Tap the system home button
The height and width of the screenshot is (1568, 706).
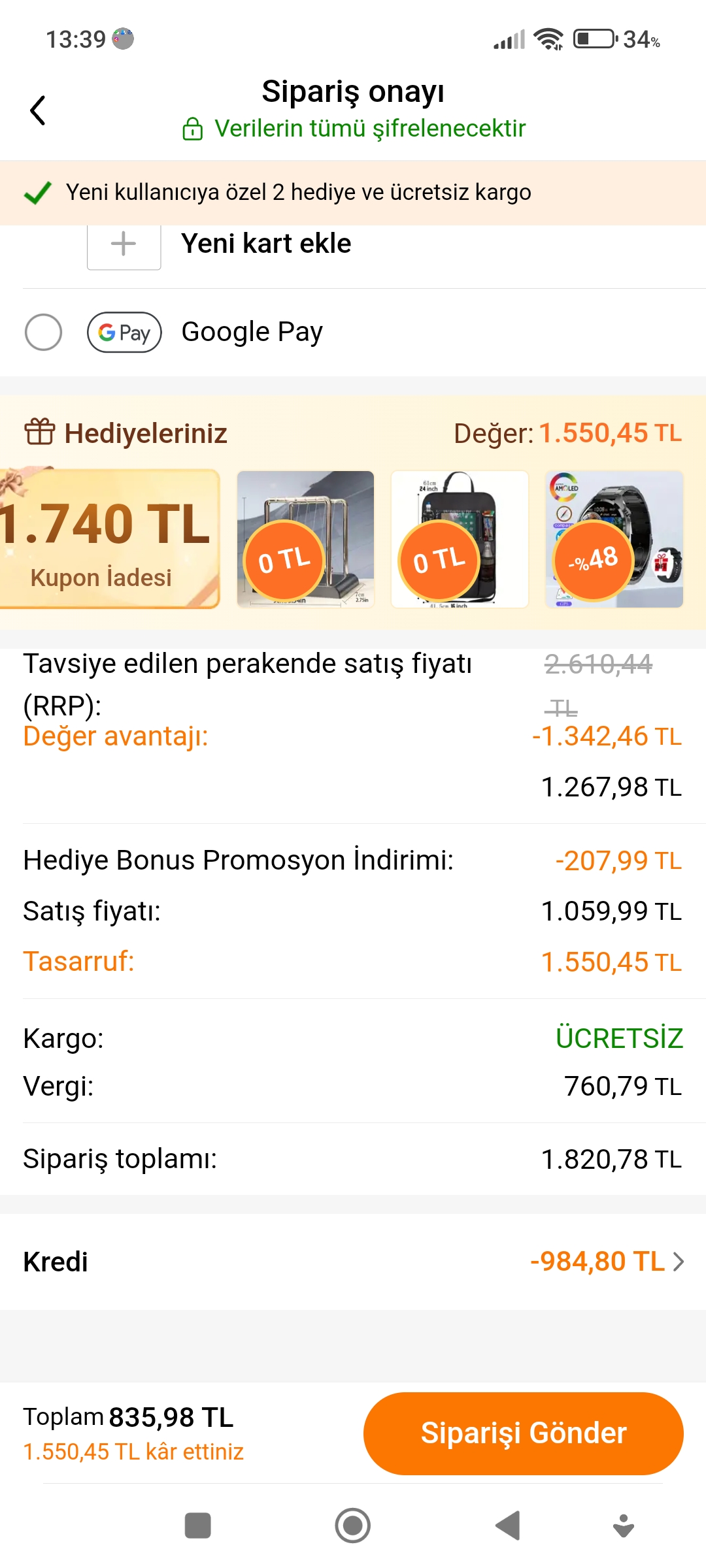pos(353,1526)
